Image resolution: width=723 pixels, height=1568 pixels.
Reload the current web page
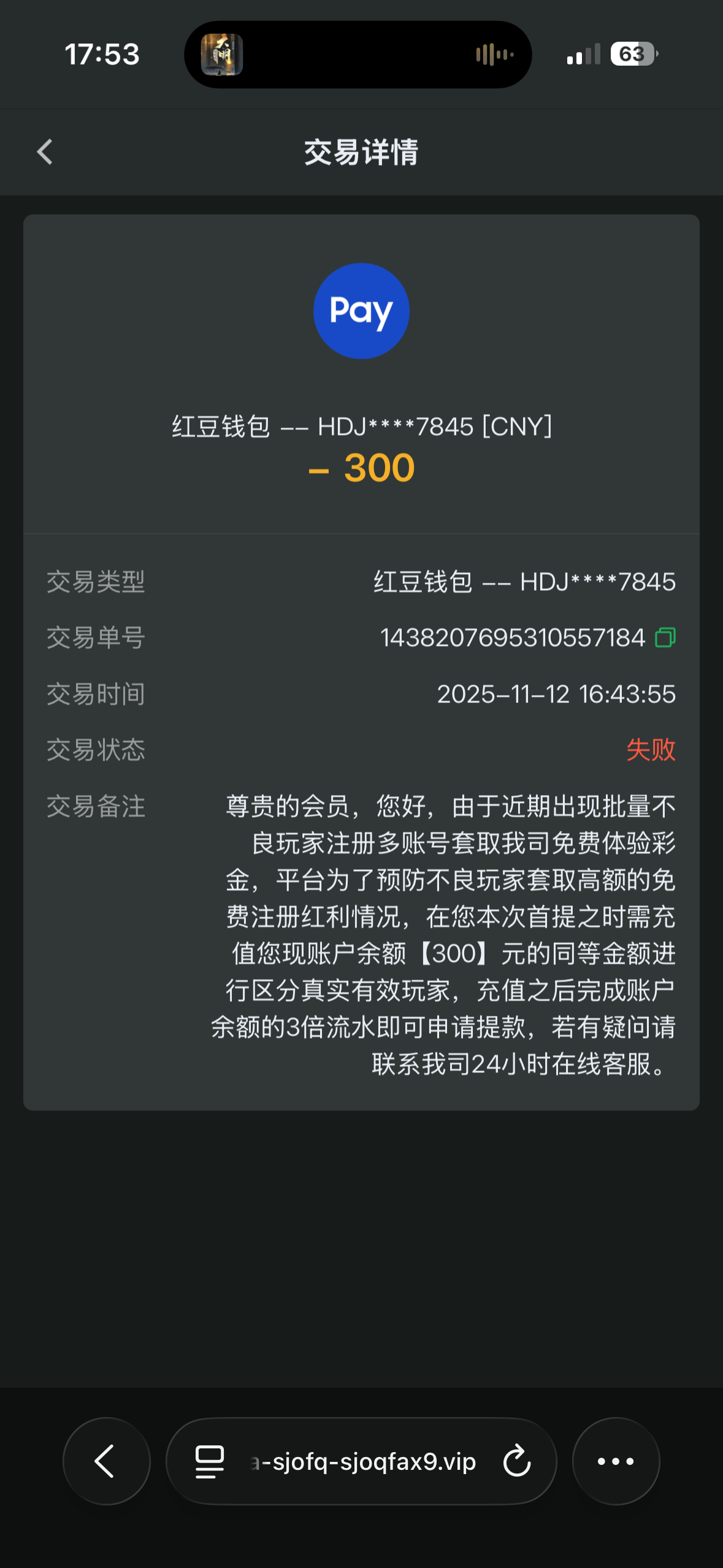click(x=516, y=1461)
